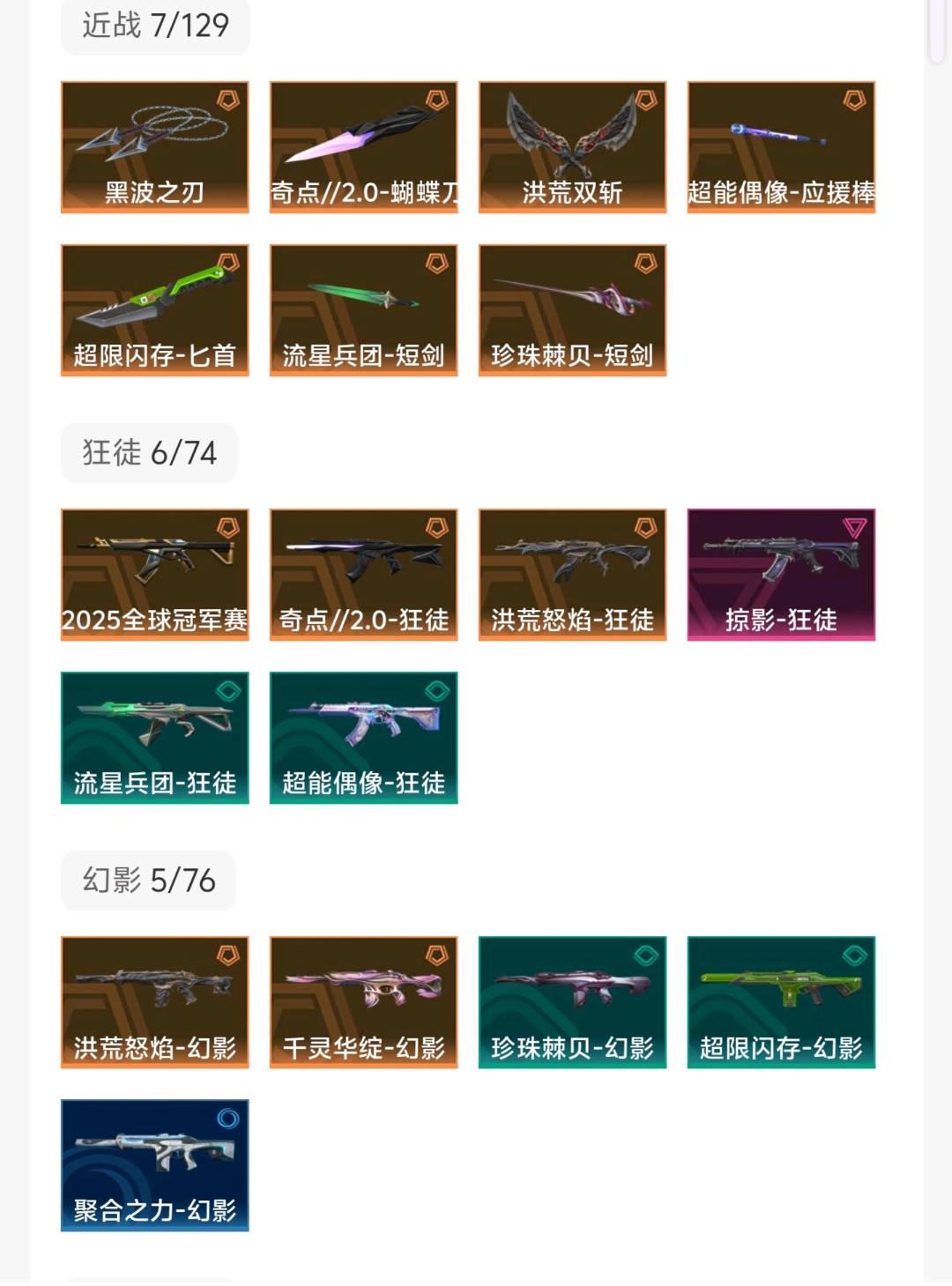This screenshot has height=1286, width=952.
Task: Open the 黑波之刃 melee skin tile
Action: (x=154, y=147)
